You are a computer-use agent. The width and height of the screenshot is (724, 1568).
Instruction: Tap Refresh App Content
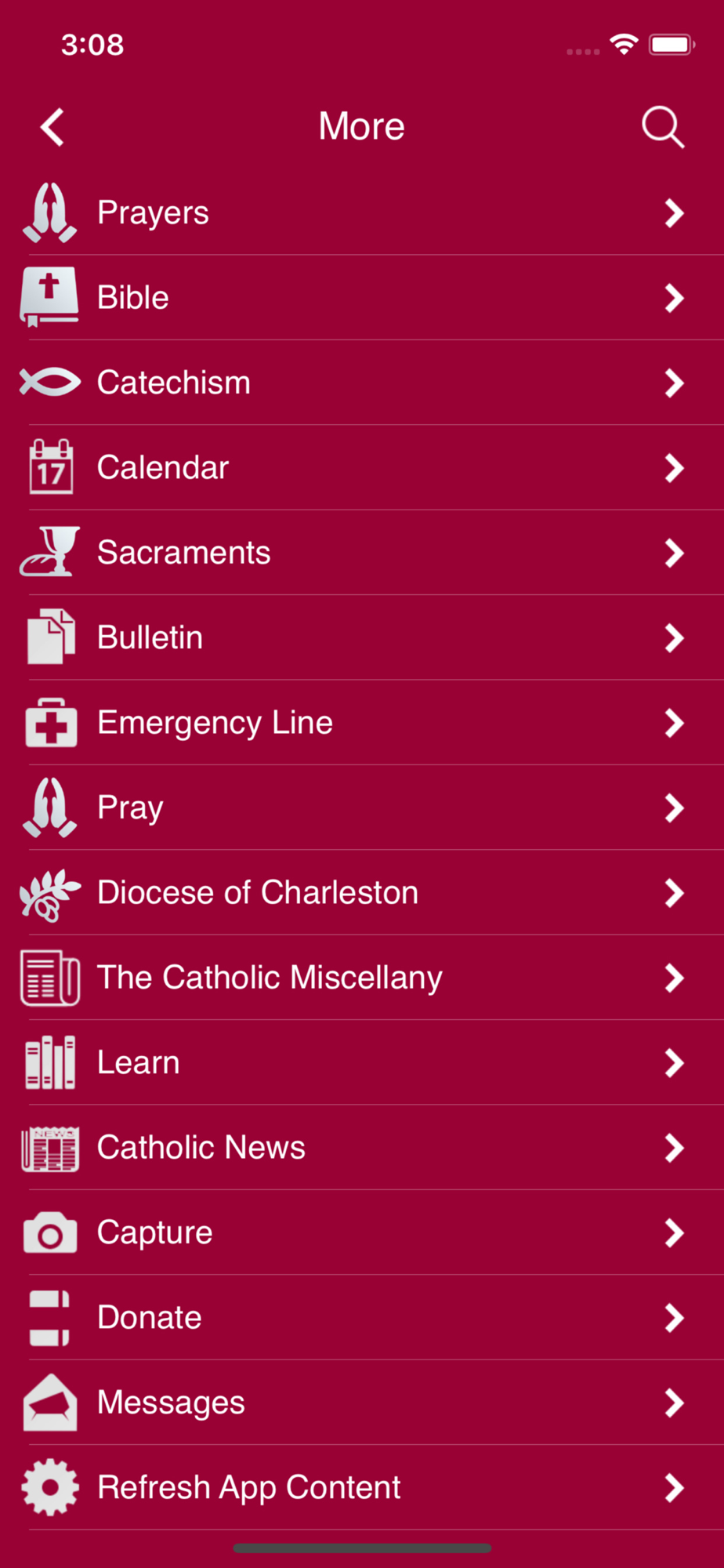point(362,1487)
